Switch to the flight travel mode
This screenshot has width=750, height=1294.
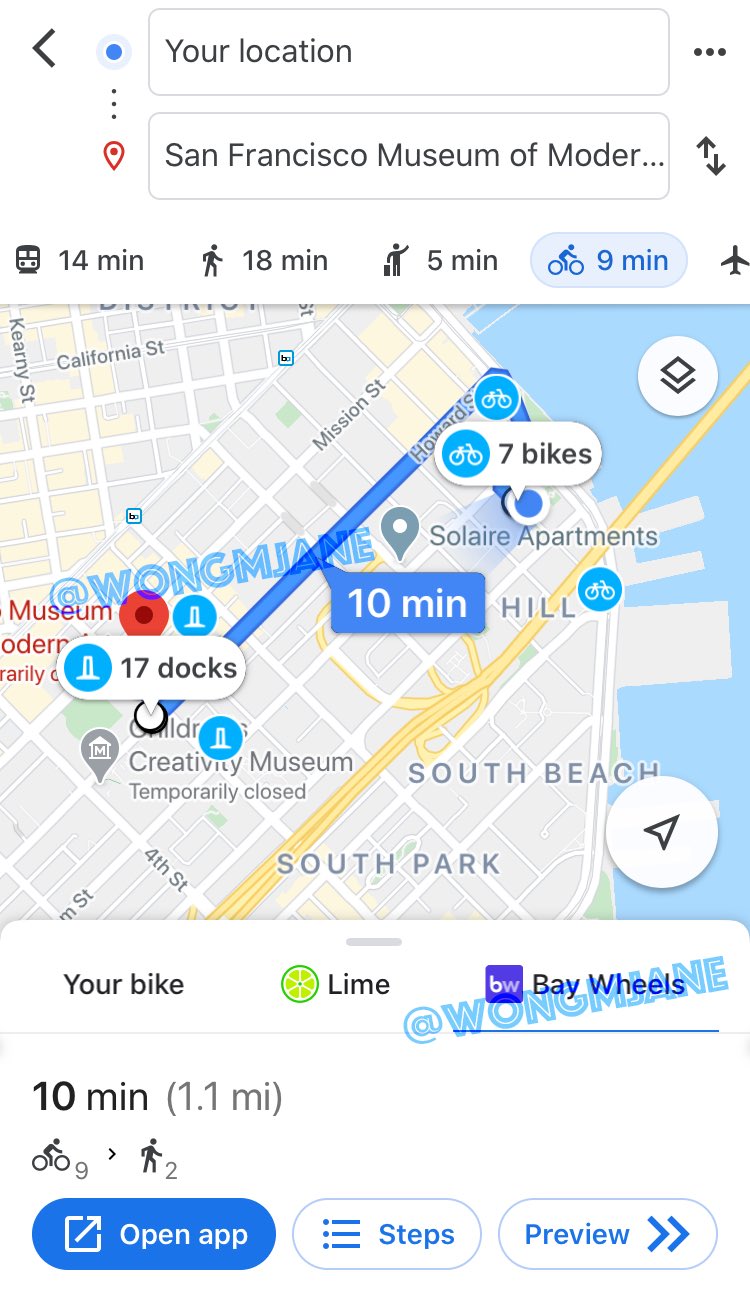pos(734,261)
